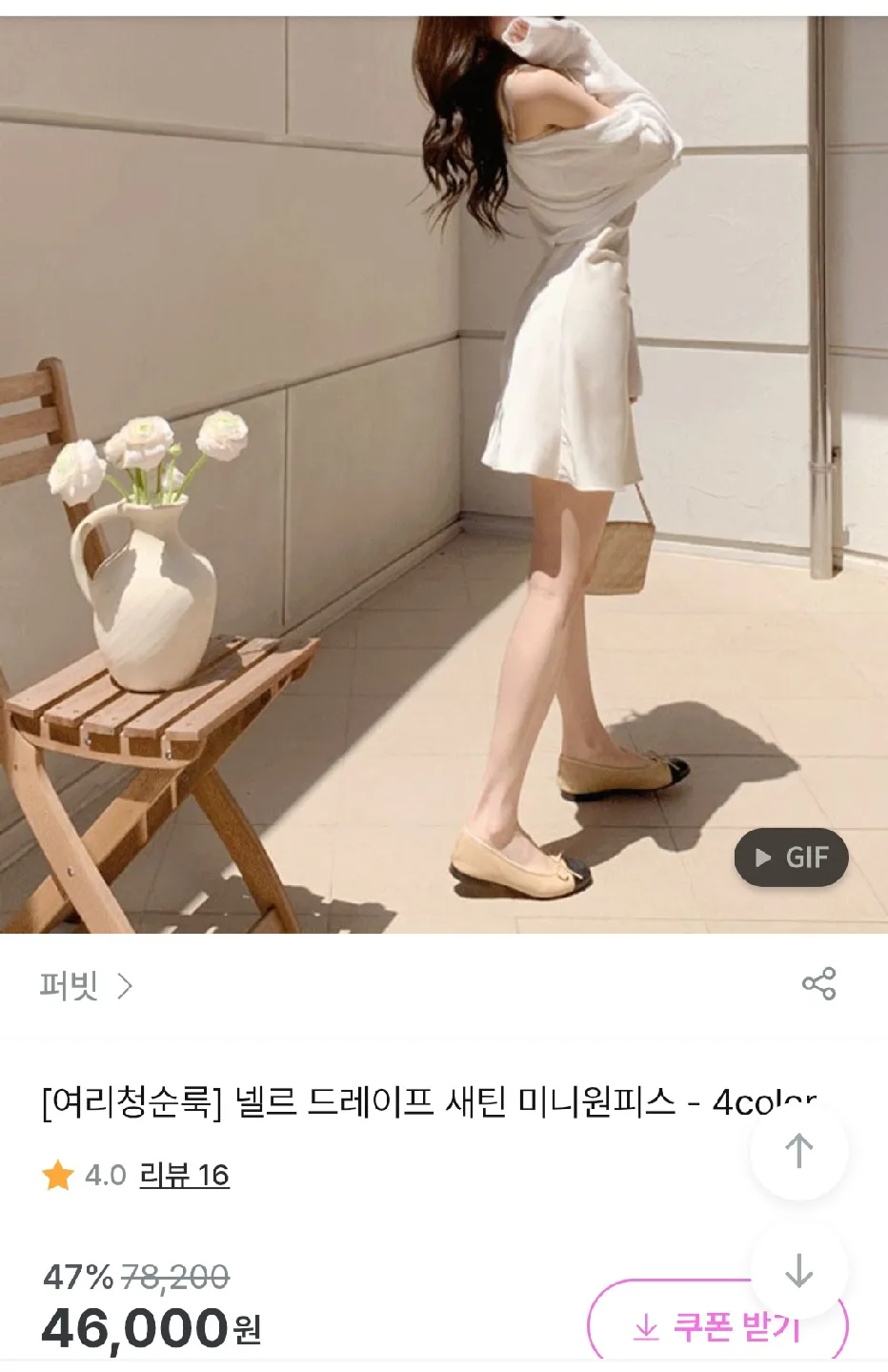Jump to top with up arrow
Viewport: 888px width, 1372px height.
coord(798,1151)
